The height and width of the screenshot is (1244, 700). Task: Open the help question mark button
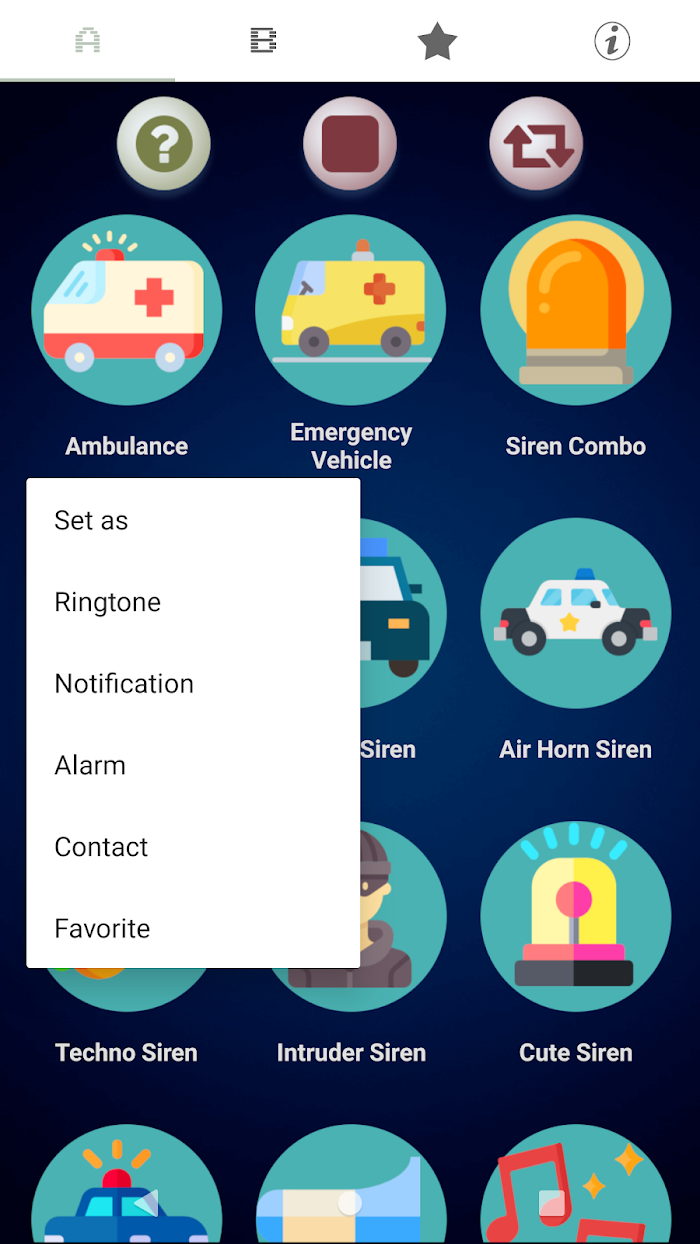(164, 144)
